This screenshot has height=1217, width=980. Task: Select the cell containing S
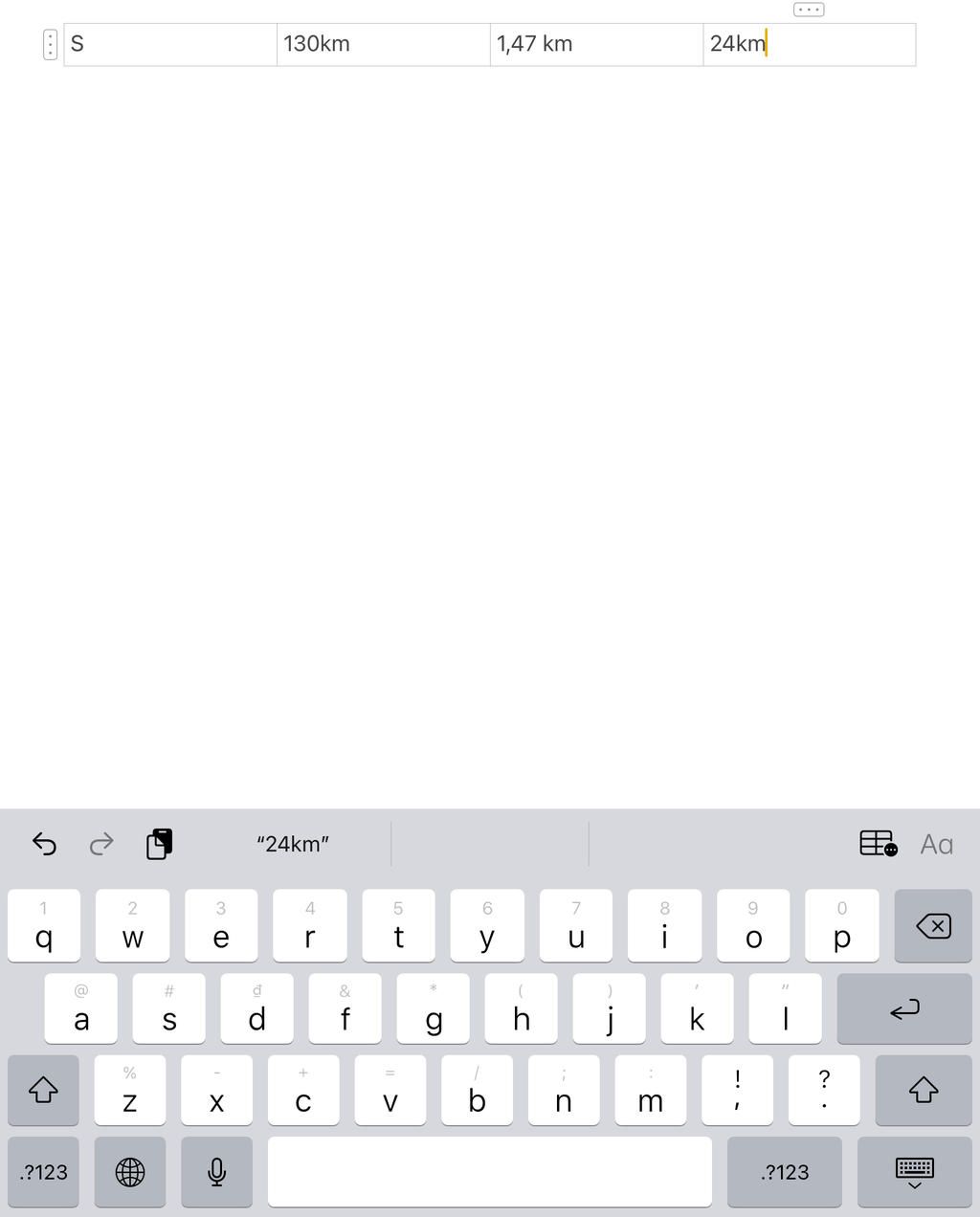pyautogui.click(x=170, y=44)
